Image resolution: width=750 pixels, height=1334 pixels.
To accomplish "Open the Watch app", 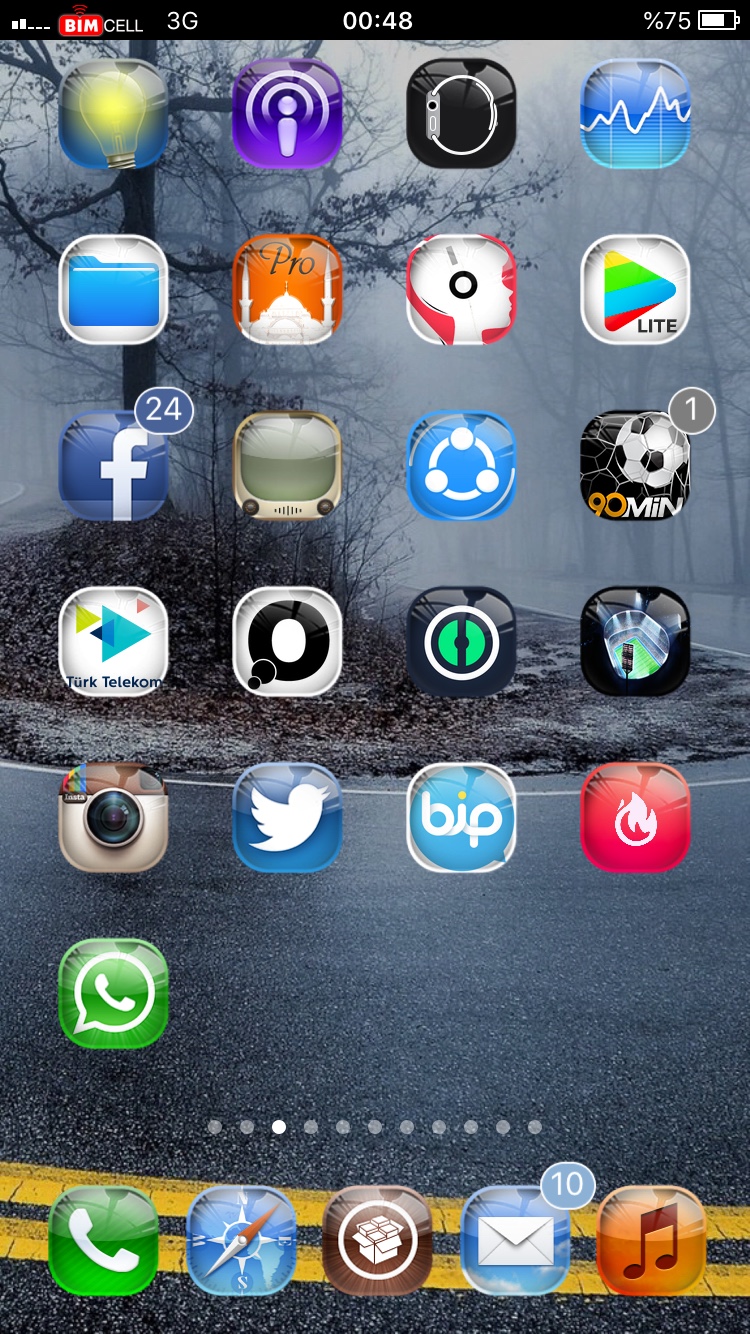I will point(461,113).
